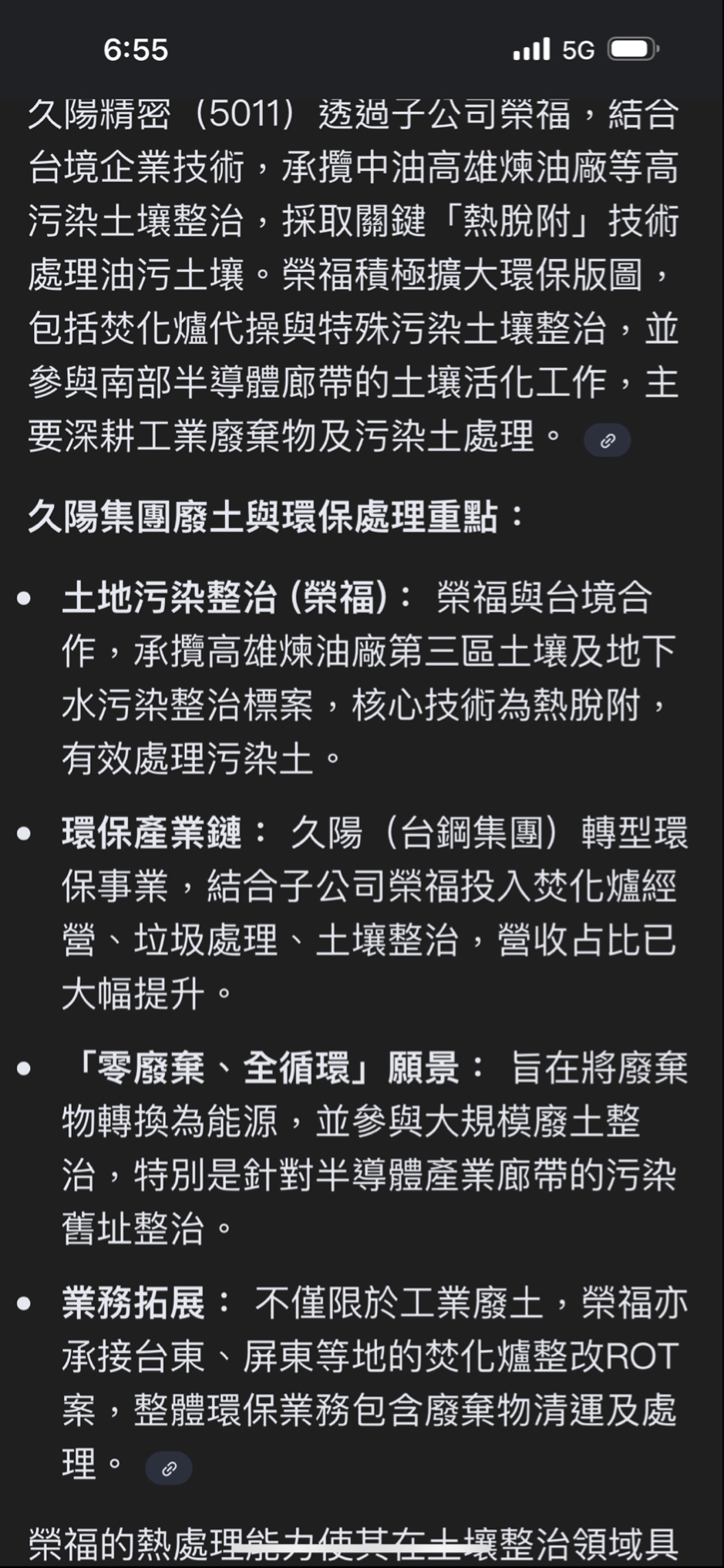Open the source link after the first paragraph
Image resolution: width=724 pixels, height=1568 pixels.
(x=607, y=440)
